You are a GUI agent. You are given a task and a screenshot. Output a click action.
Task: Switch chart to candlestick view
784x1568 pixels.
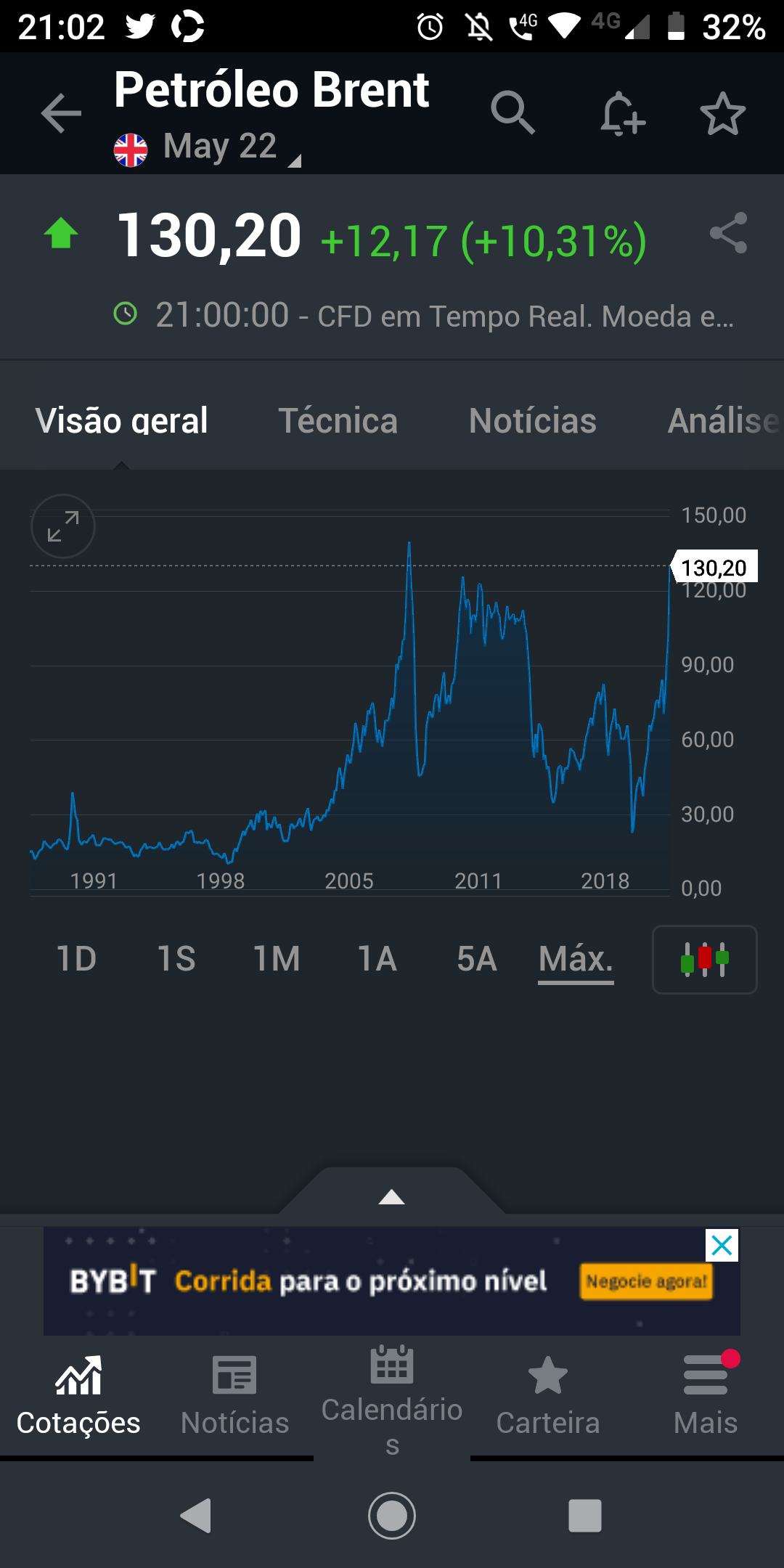click(705, 960)
